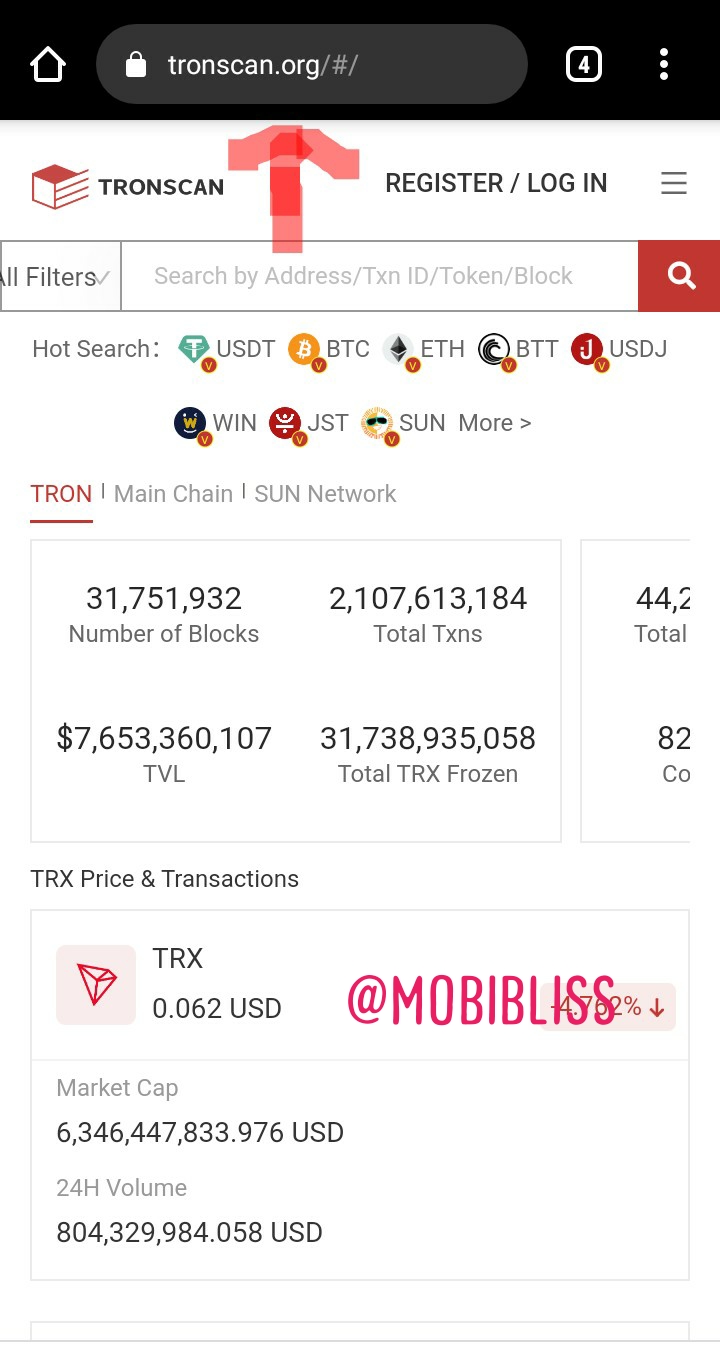The height and width of the screenshot is (1347, 720).
Task: Select BTT from Hot Search
Action: point(519,349)
